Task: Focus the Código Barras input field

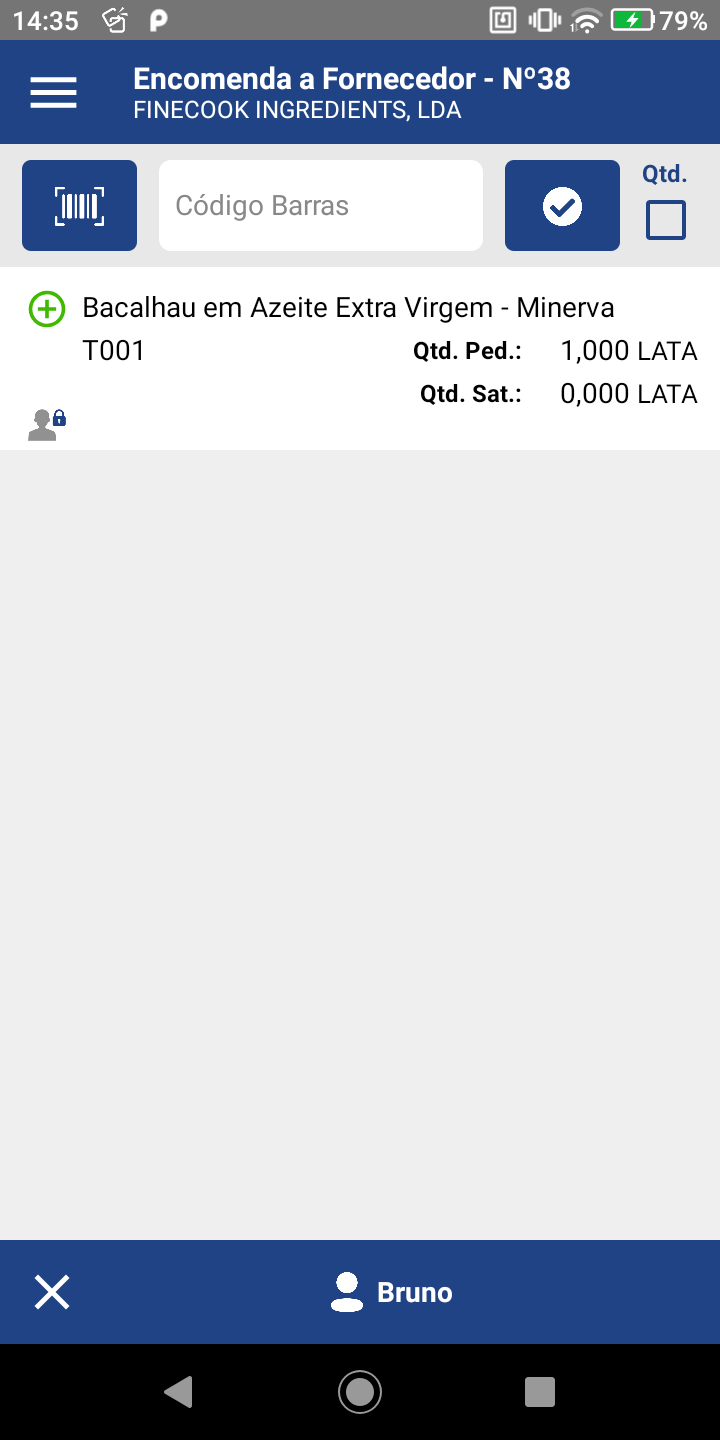Action: tap(321, 206)
